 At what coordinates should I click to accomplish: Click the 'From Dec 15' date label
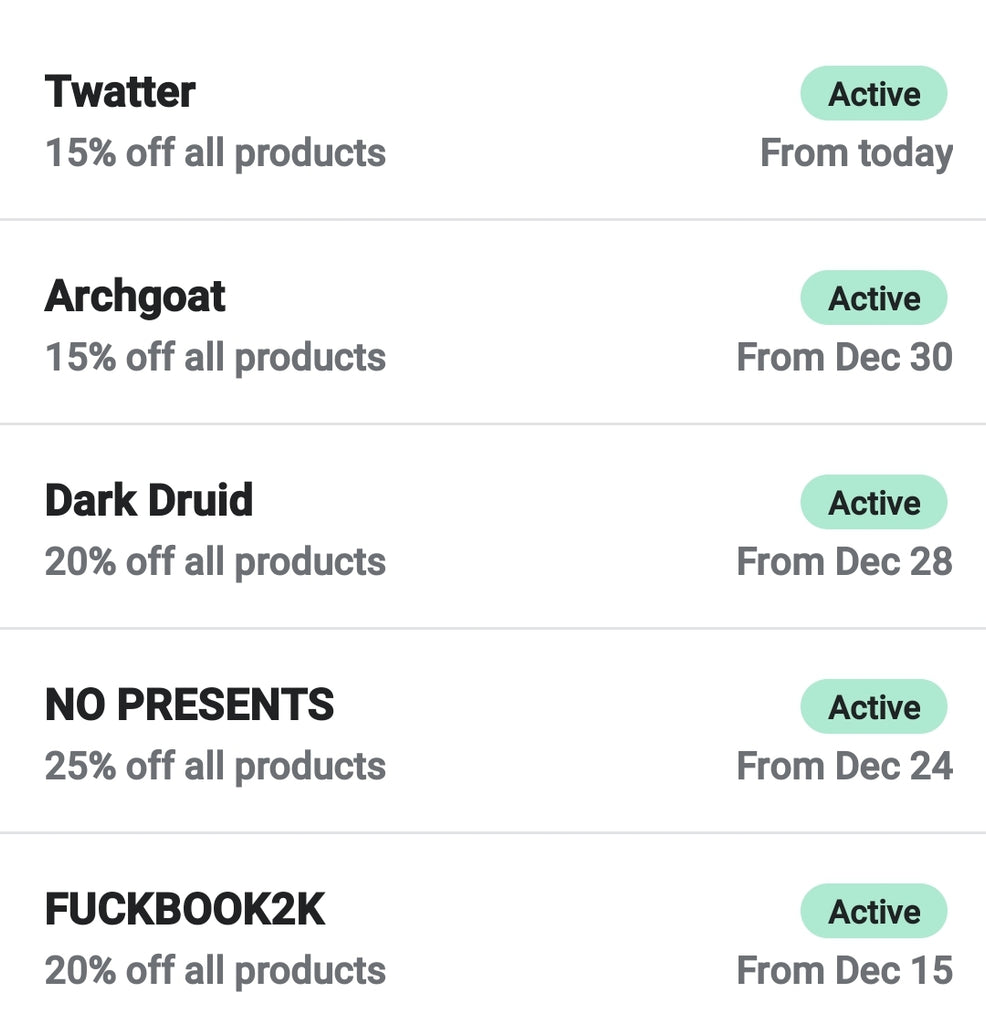(845, 970)
